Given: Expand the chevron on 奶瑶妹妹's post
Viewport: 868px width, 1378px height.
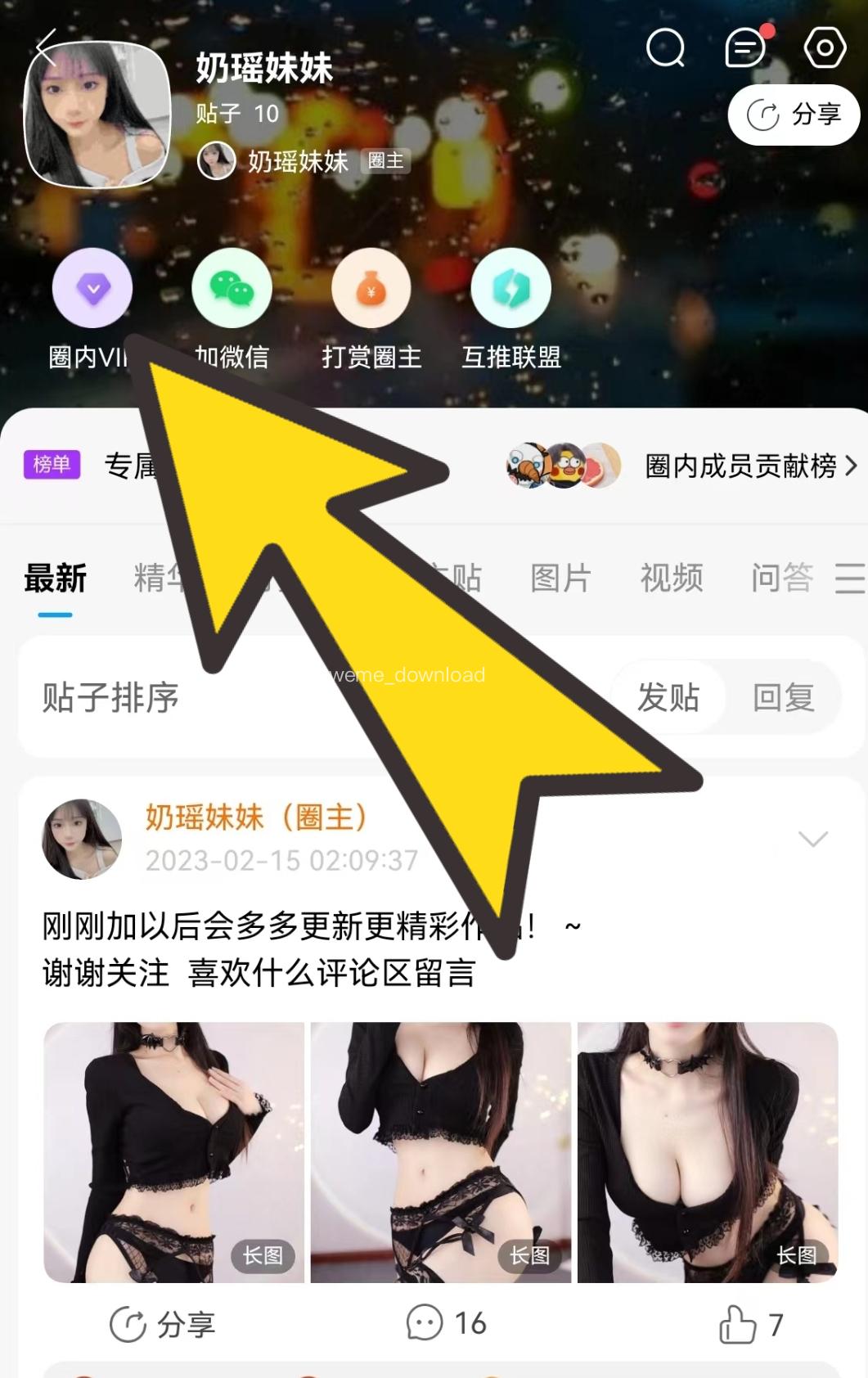Looking at the screenshot, I should 812,839.
